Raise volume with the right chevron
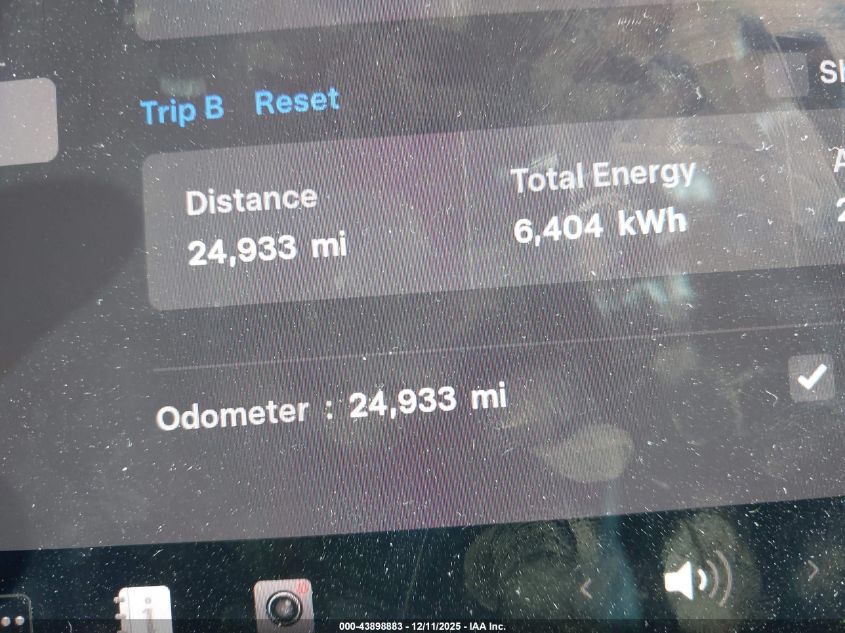Screen dimensions: 845x633 813,571
